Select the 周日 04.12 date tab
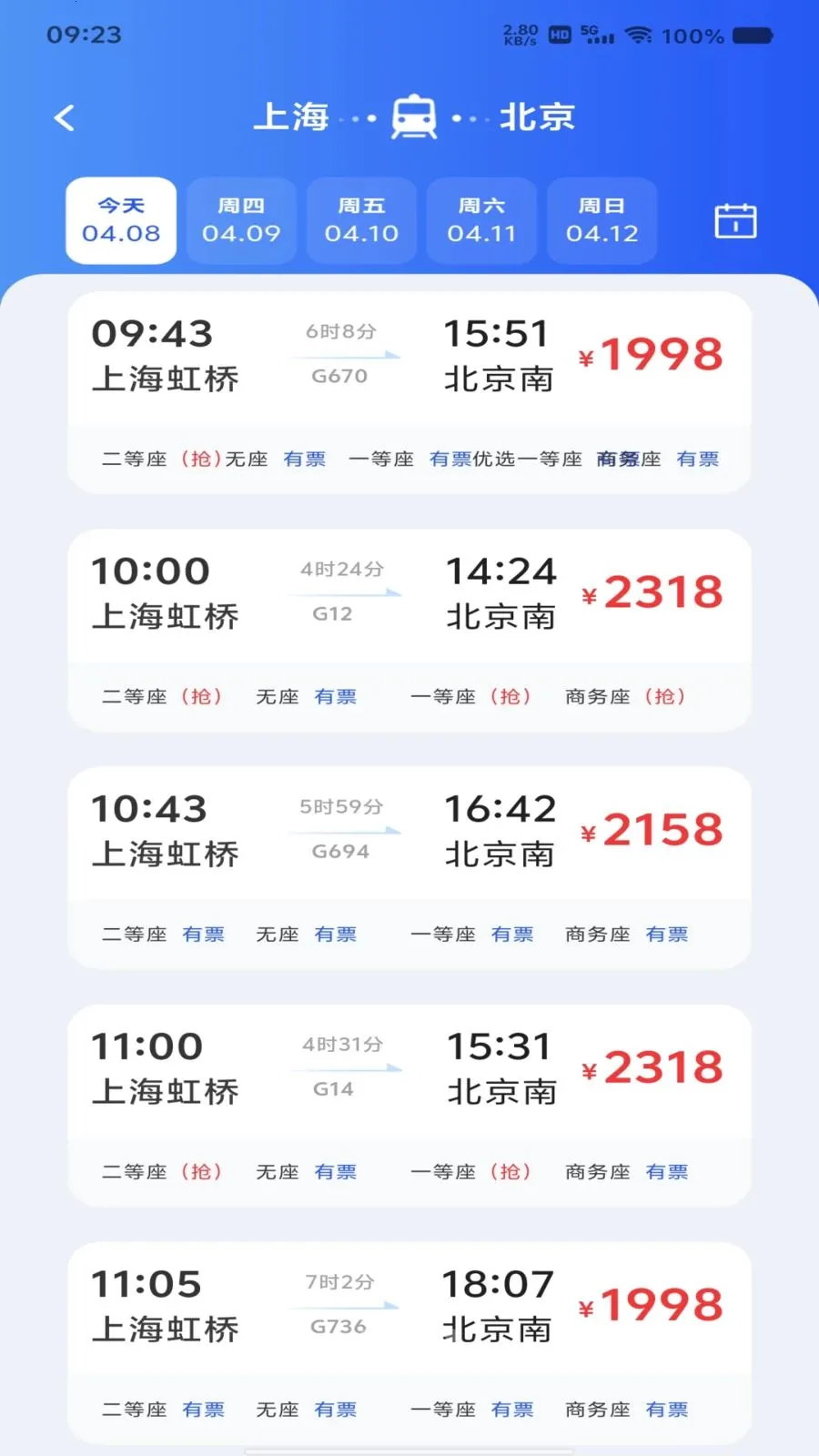Screen dimensions: 819x1456 click(x=602, y=219)
